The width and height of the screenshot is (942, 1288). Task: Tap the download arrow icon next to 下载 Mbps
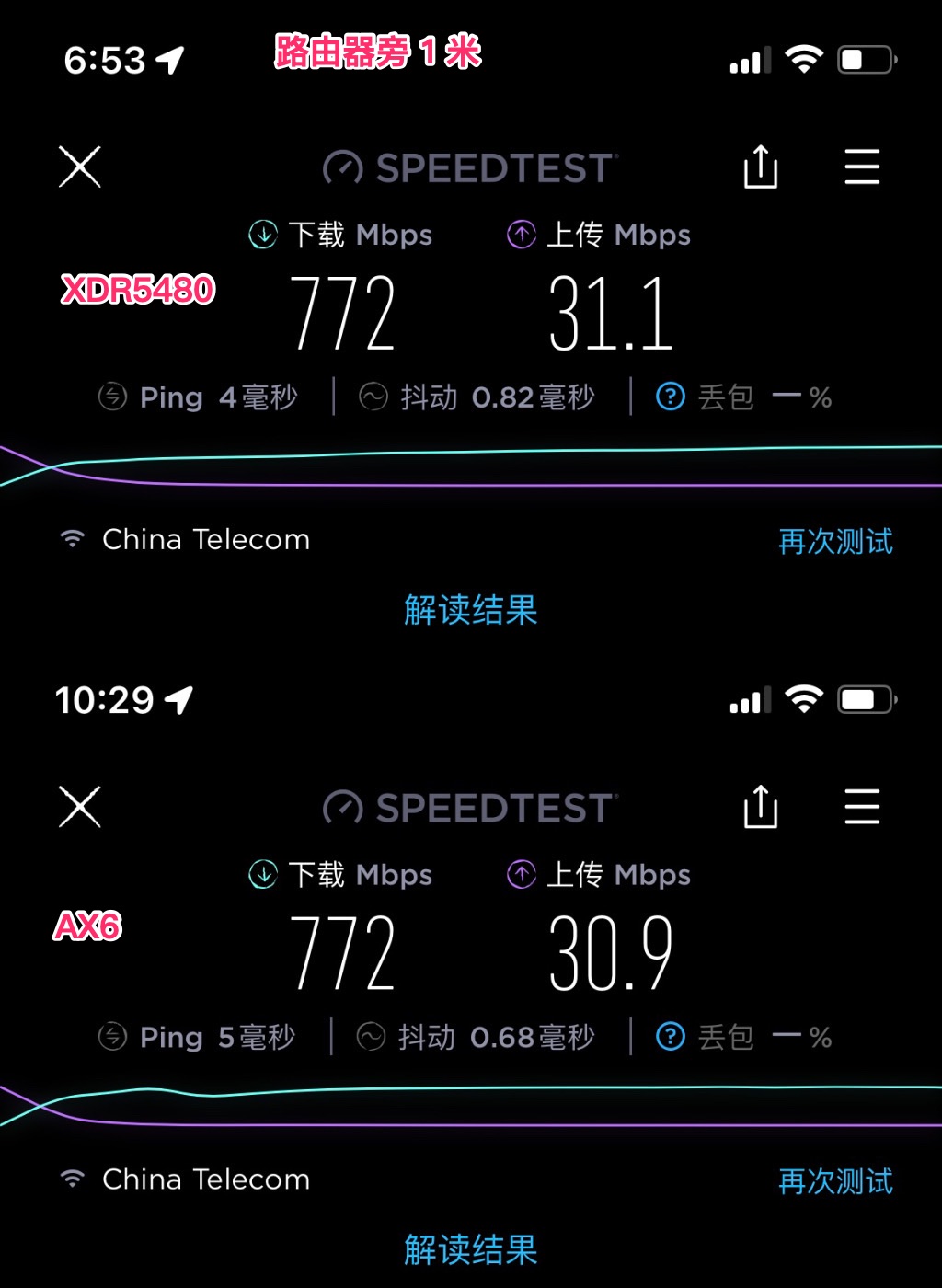point(261,235)
